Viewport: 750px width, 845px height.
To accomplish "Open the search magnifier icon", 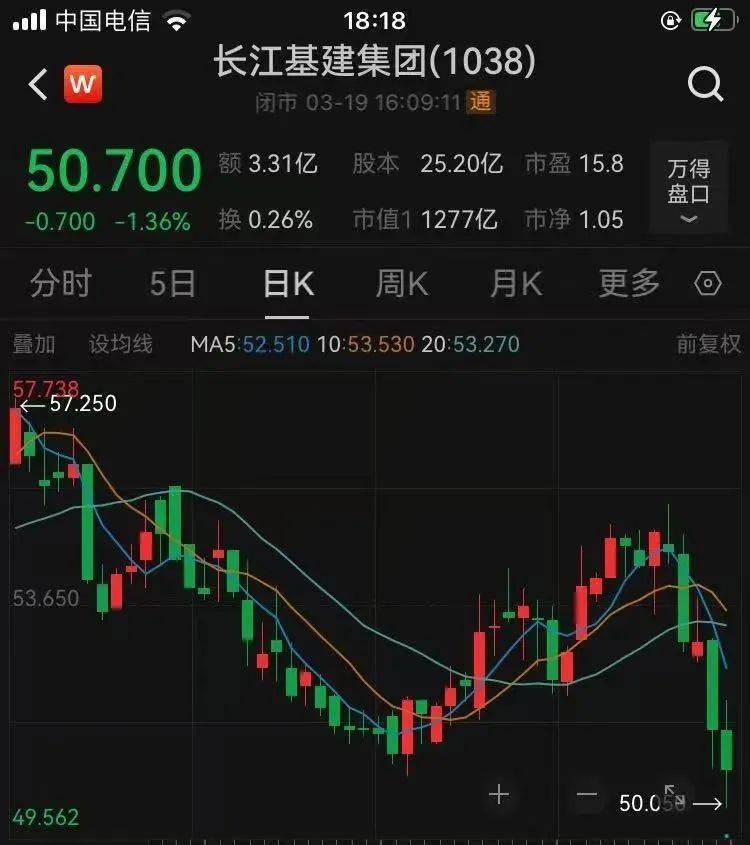I will pos(707,85).
